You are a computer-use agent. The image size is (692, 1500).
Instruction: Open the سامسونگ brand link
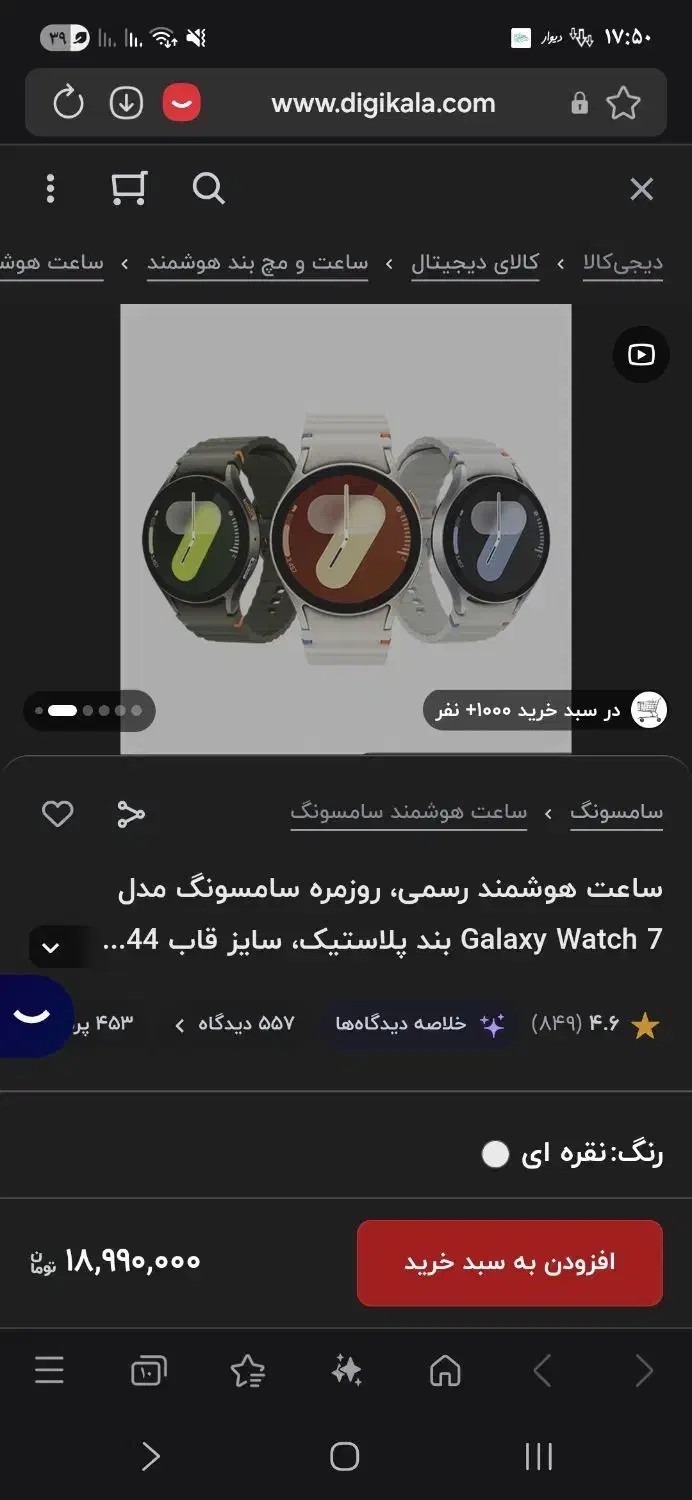click(x=616, y=812)
